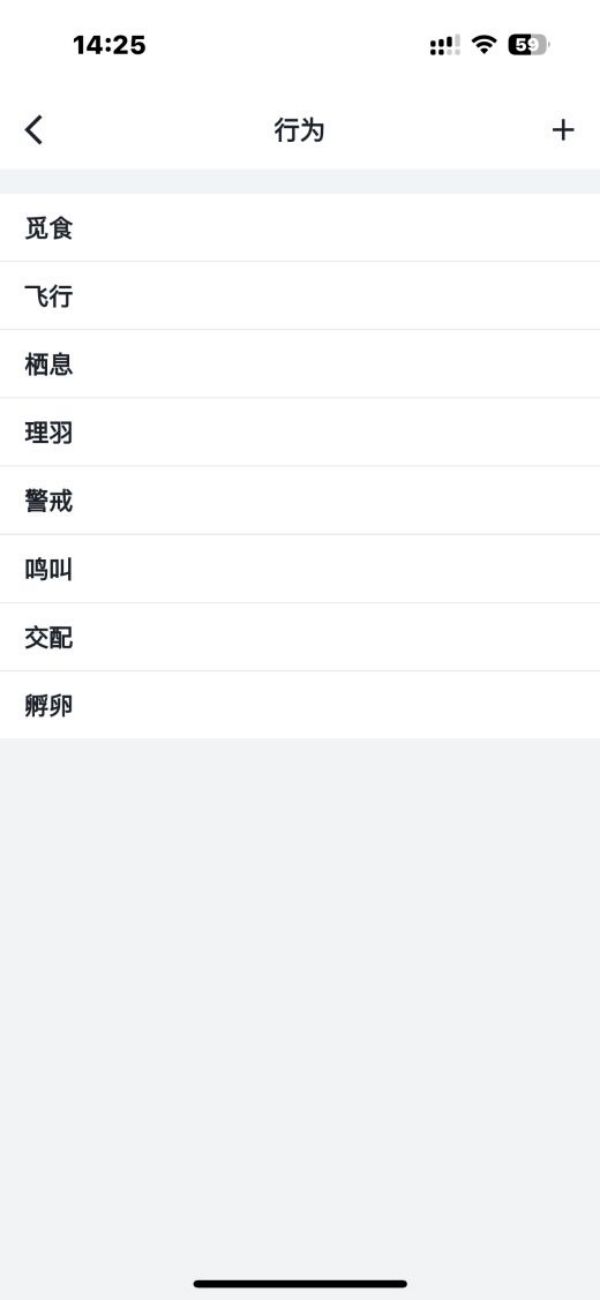Select the 飞行 behavior row
Viewport: 600px width, 1300px height.
click(x=49, y=296)
